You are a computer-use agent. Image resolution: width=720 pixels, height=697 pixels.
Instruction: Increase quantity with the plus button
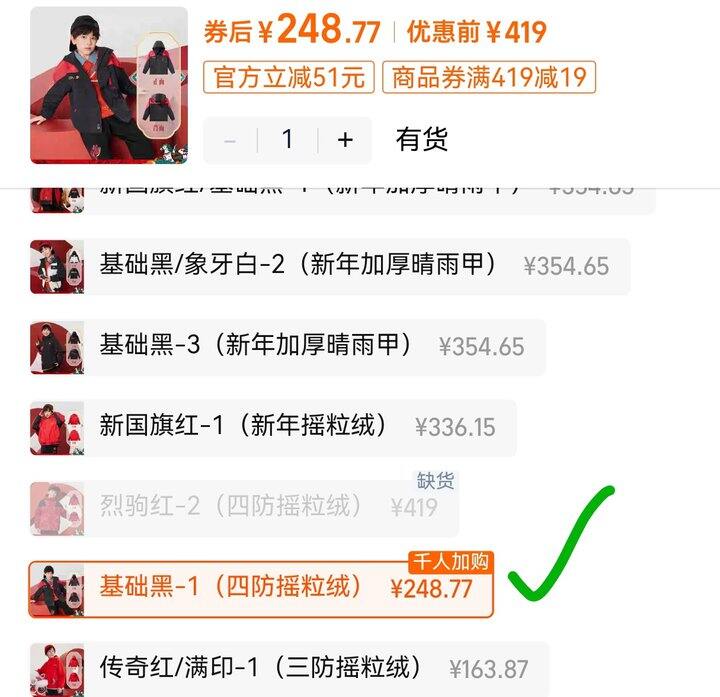[345, 140]
